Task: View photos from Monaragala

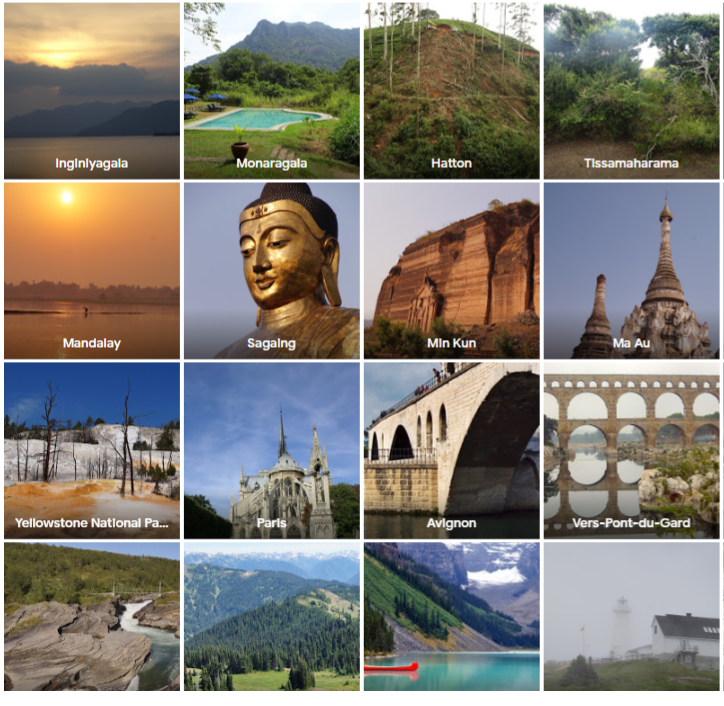Action: (x=271, y=91)
